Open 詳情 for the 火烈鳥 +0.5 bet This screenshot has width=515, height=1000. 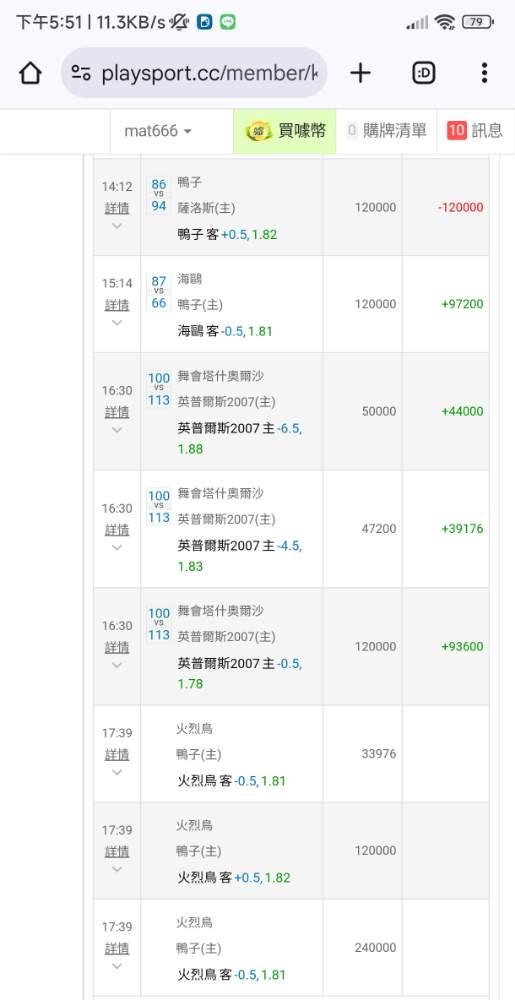(x=117, y=851)
